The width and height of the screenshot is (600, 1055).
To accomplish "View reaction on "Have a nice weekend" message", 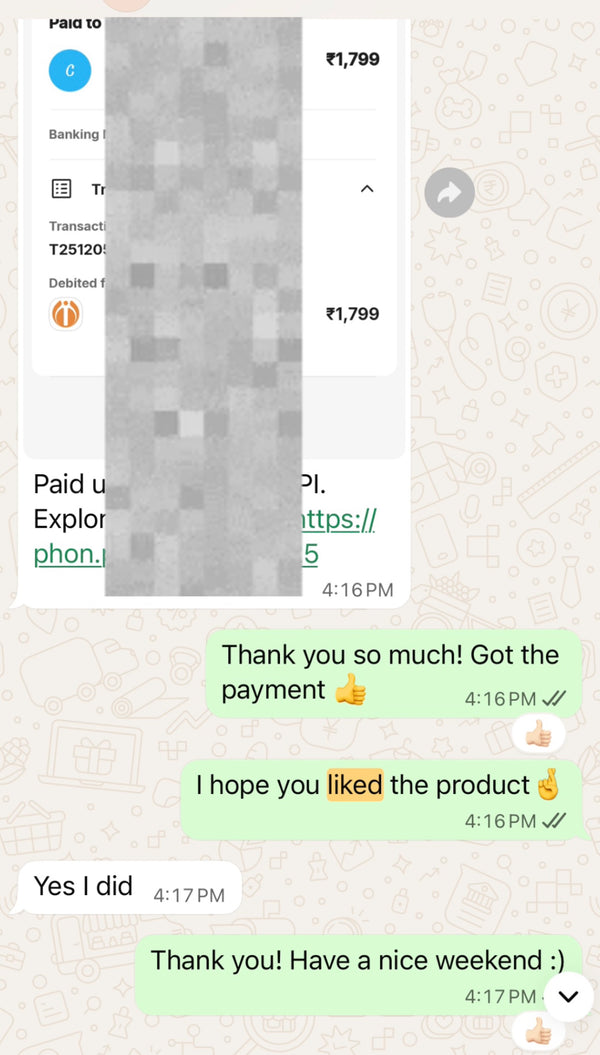I will tap(538, 1033).
